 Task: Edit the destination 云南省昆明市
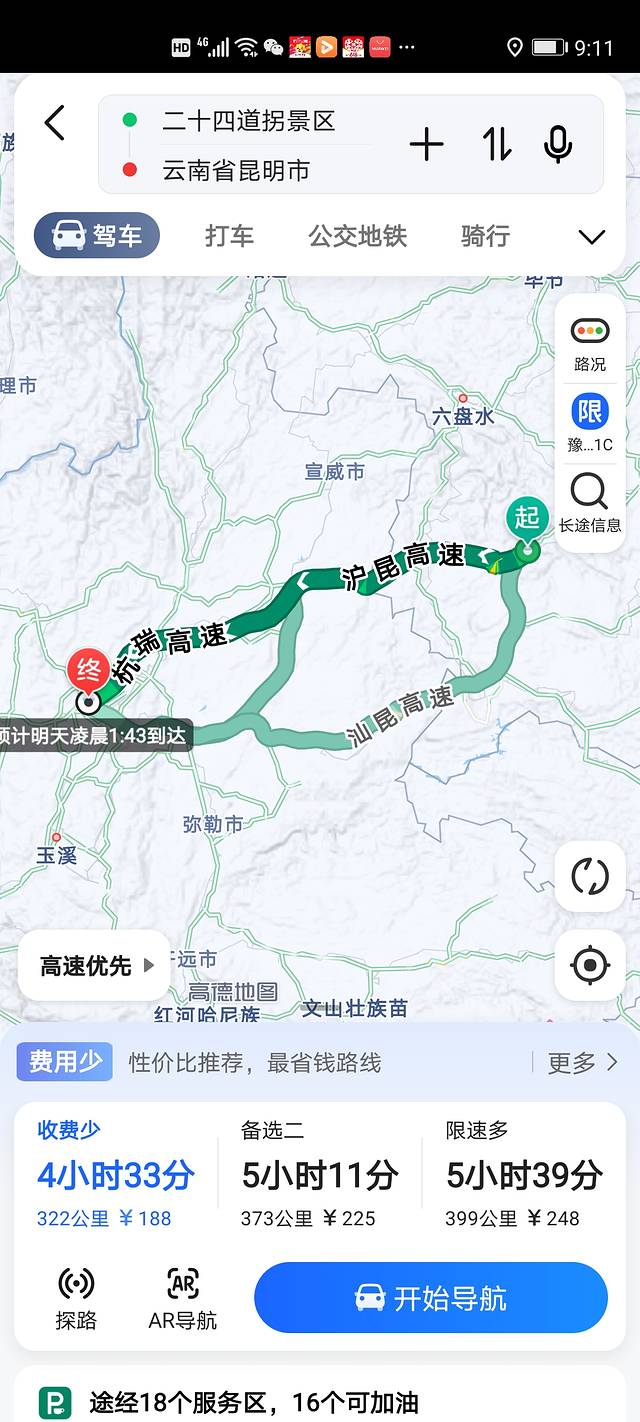[x=237, y=170]
